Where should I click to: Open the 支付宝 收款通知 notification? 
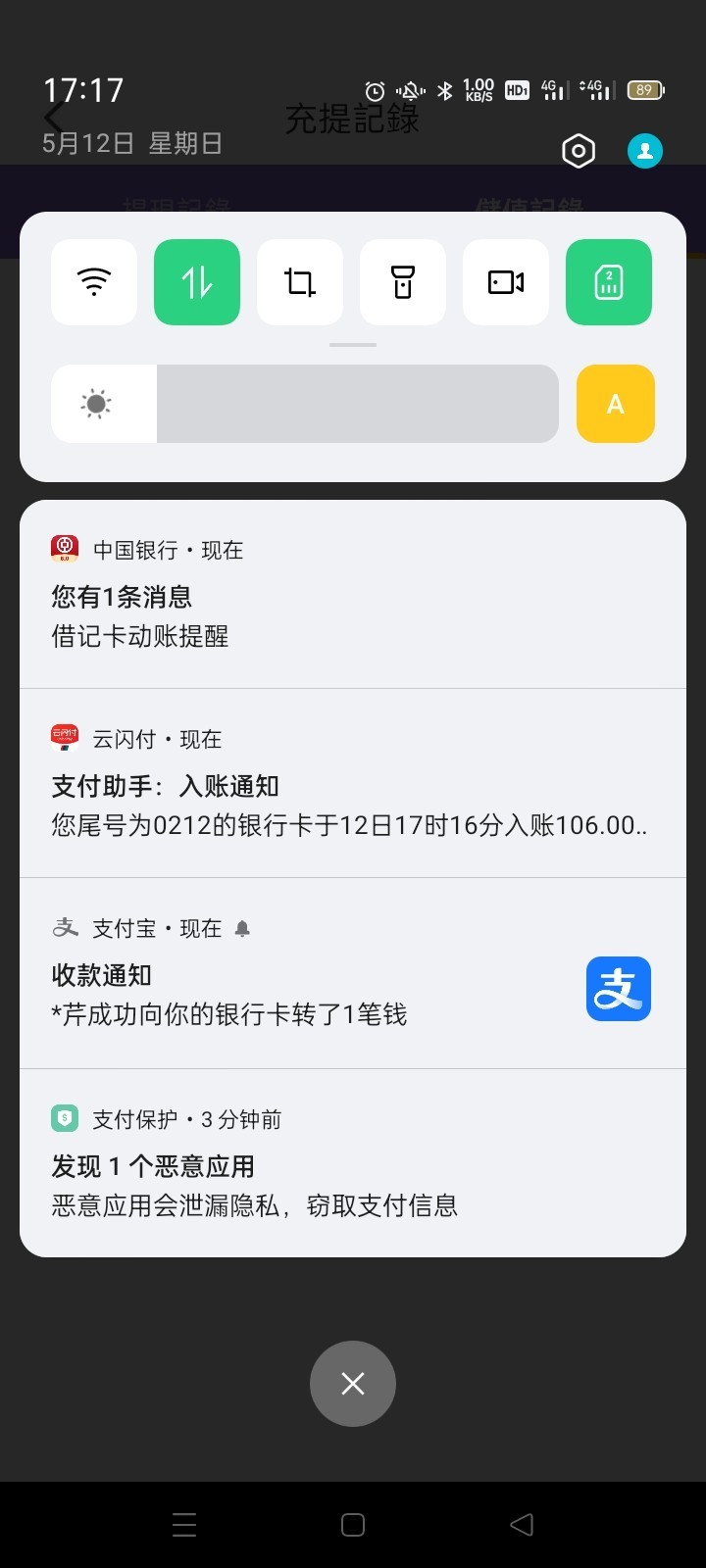(x=353, y=973)
